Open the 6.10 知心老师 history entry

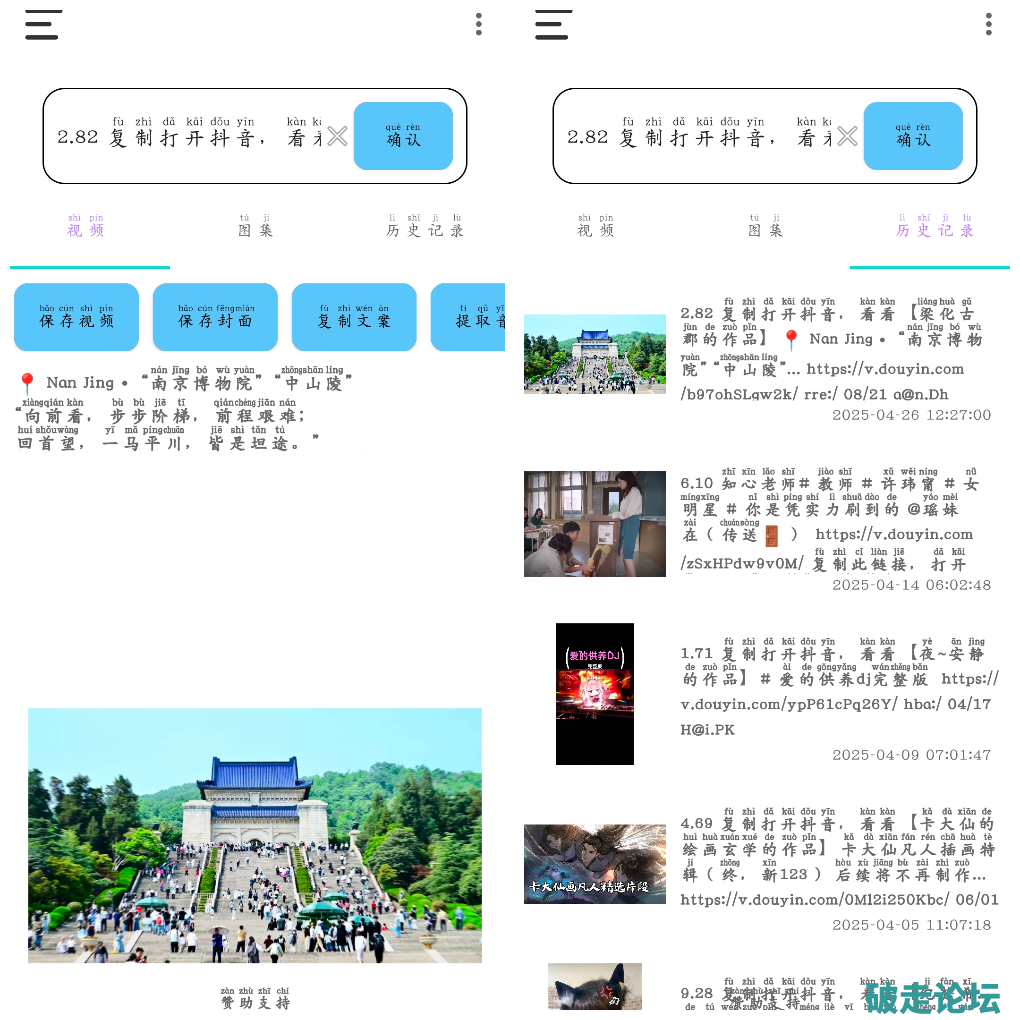[x=760, y=525]
